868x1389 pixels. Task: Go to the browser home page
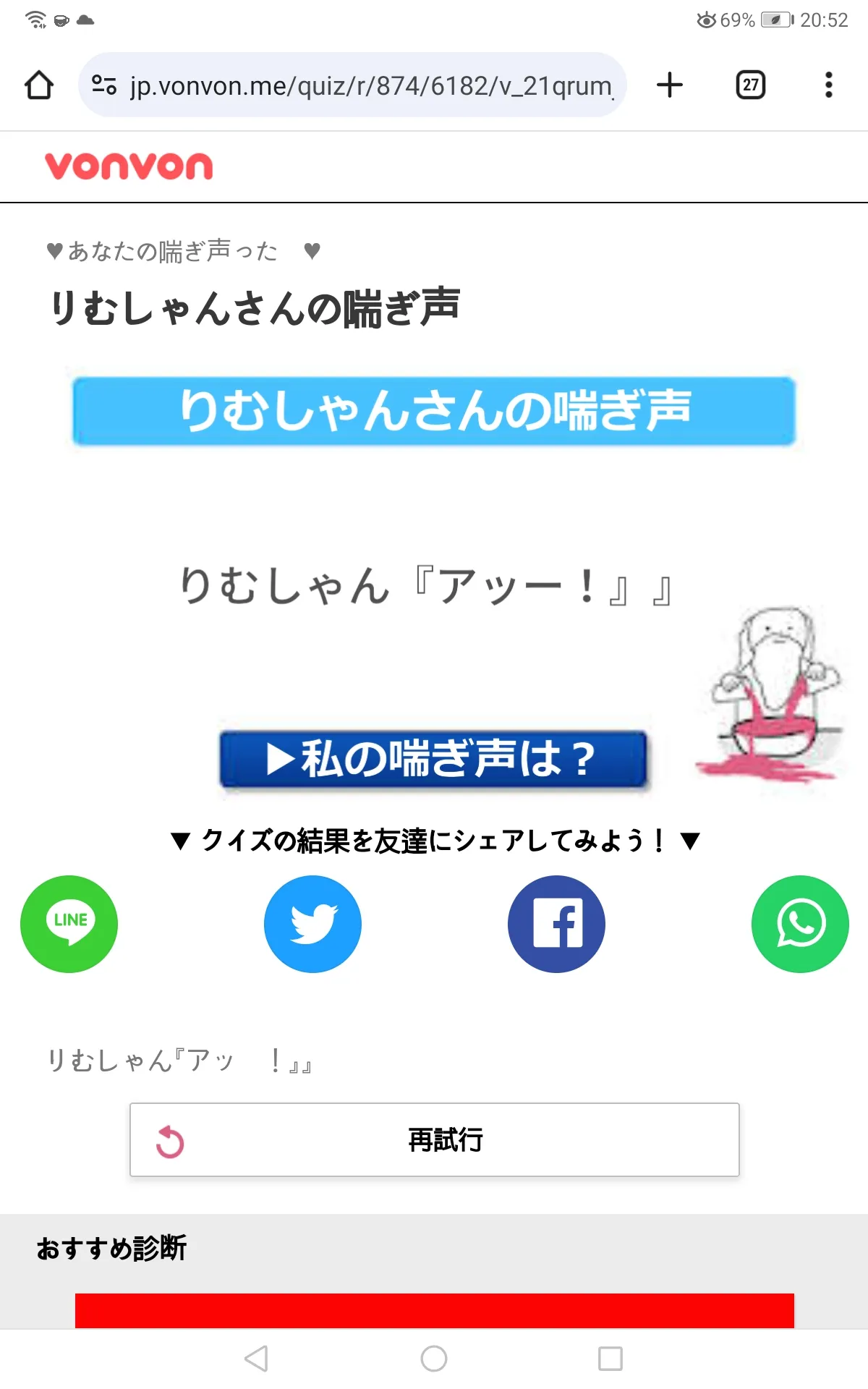tap(39, 85)
